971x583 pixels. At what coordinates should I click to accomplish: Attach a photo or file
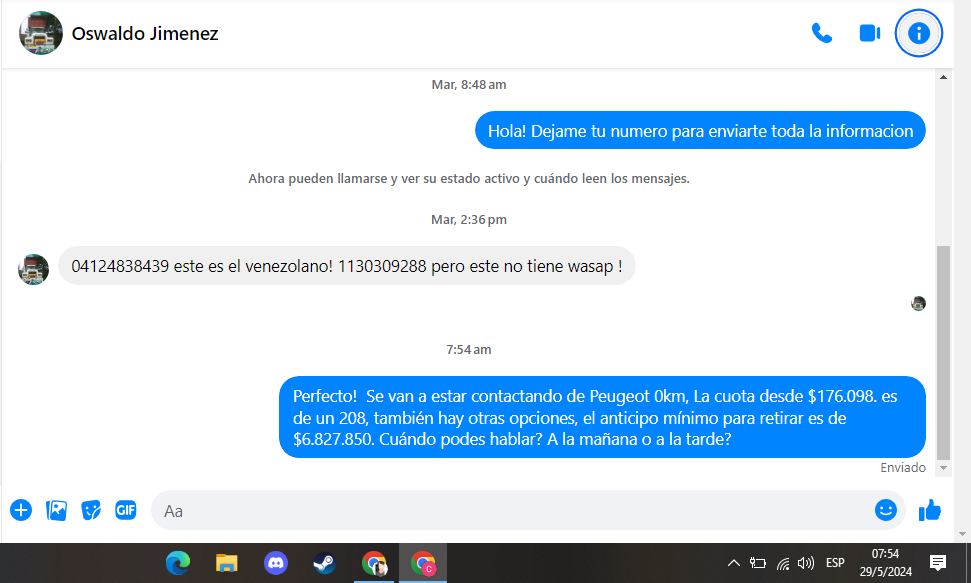coord(57,510)
